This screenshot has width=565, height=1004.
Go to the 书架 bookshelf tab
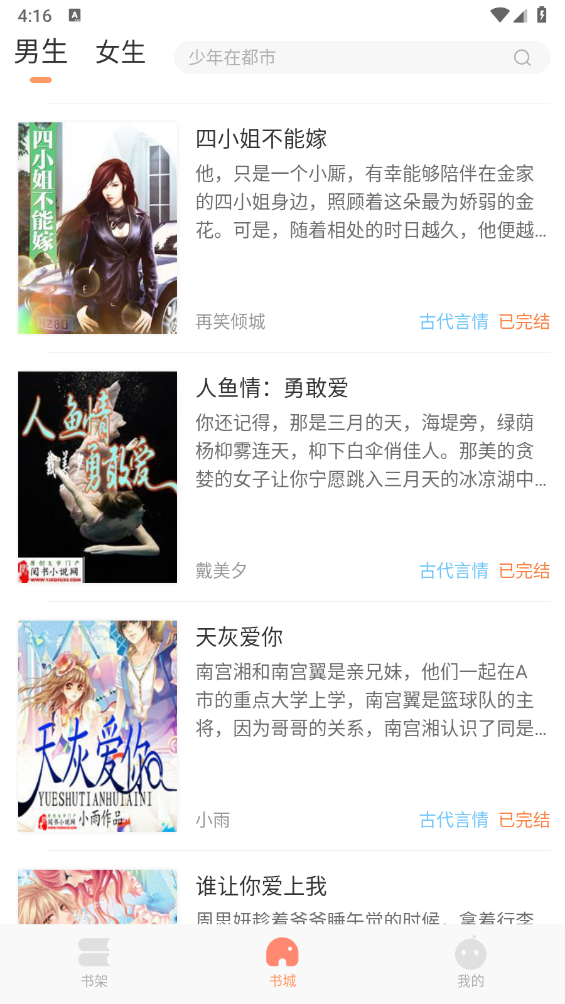(x=94, y=962)
